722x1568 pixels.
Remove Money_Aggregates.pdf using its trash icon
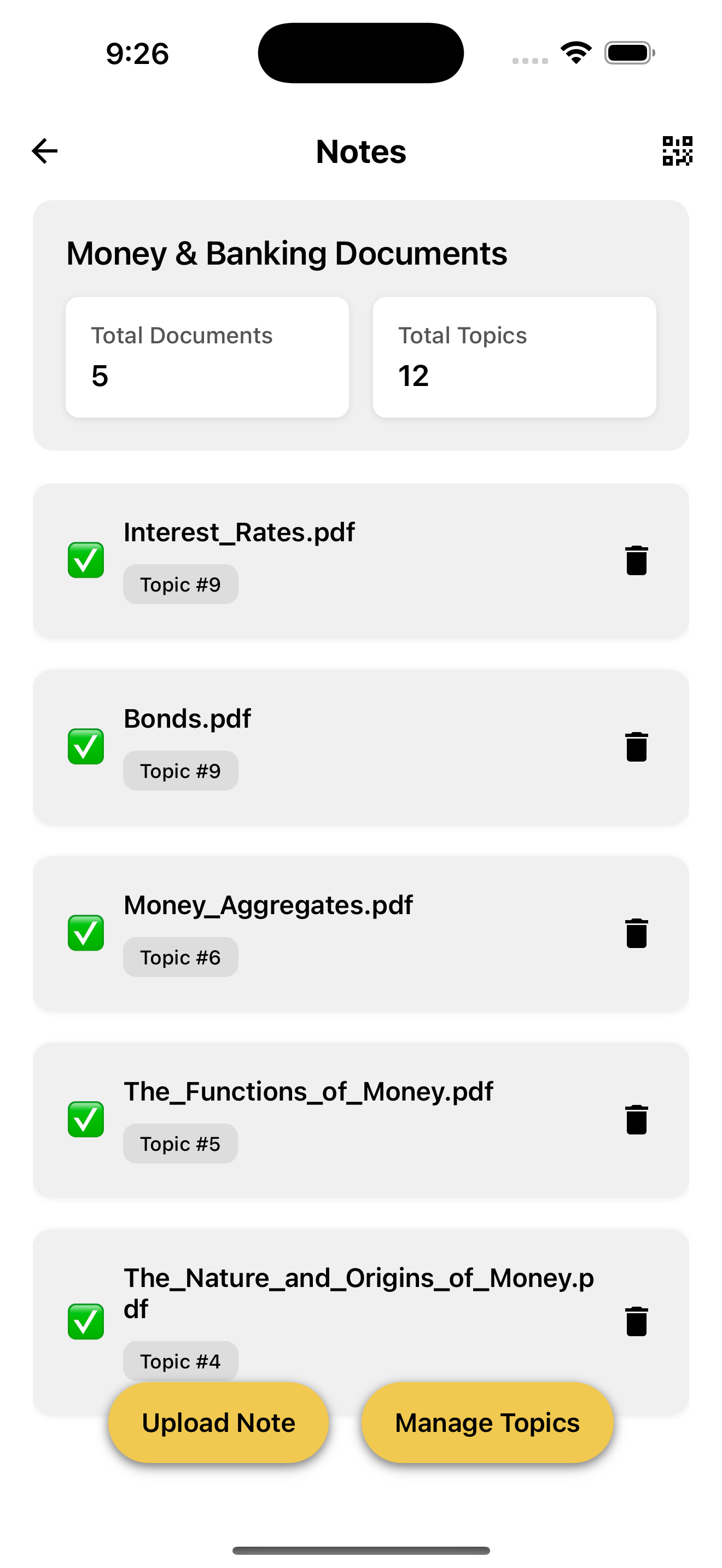[x=636, y=933]
